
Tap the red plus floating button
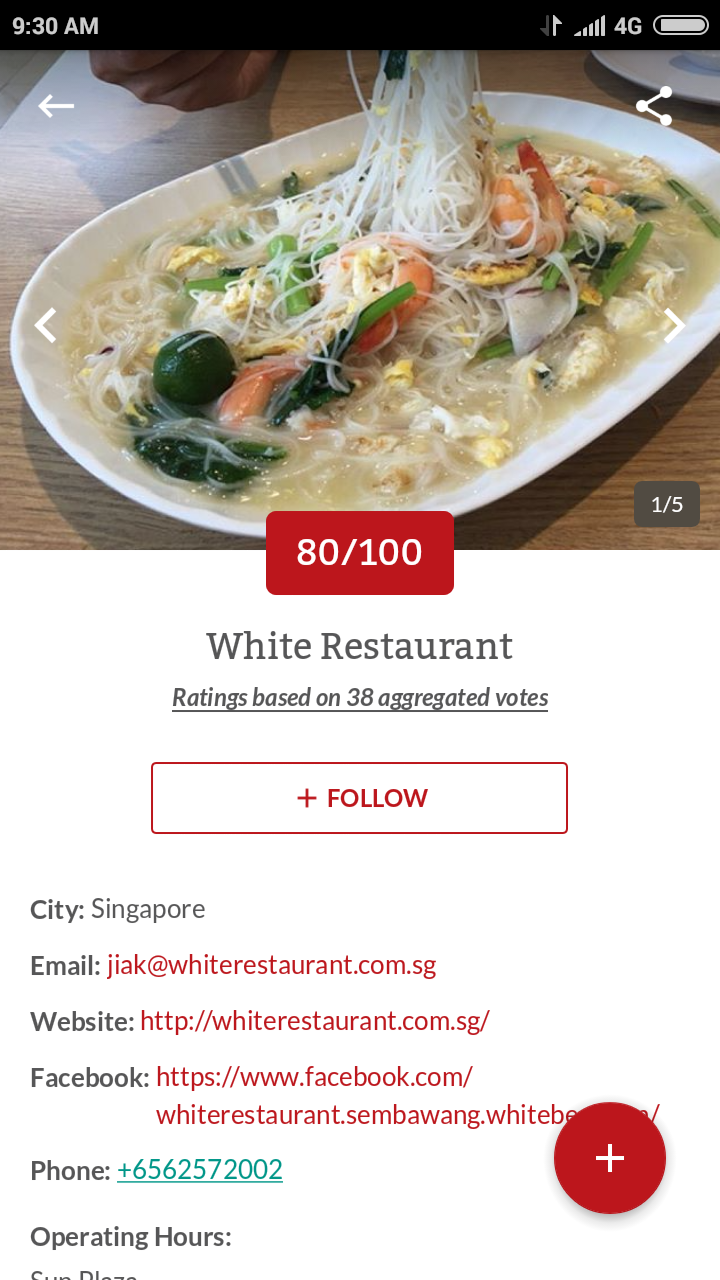click(x=610, y=1158)
